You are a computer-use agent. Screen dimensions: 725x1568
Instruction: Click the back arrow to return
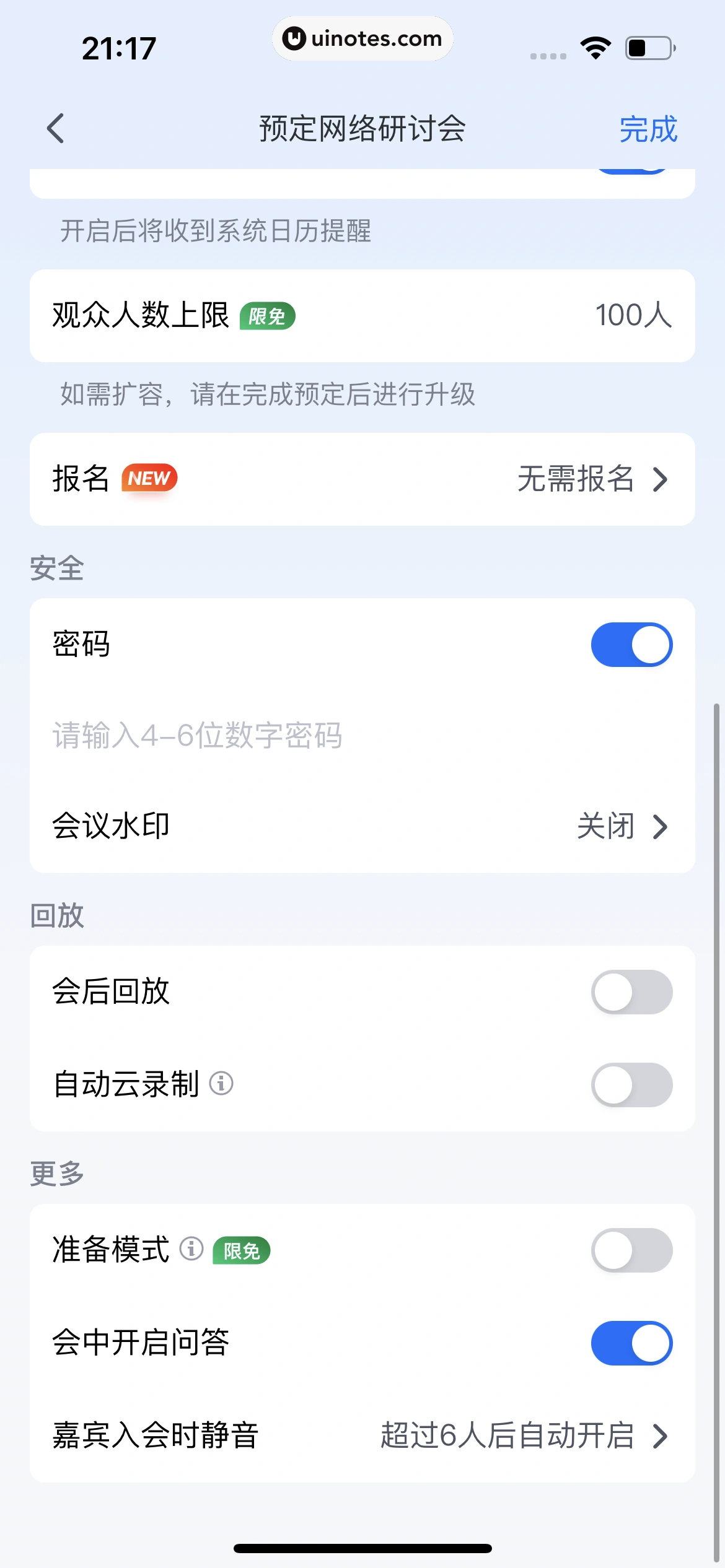point(56,129)
